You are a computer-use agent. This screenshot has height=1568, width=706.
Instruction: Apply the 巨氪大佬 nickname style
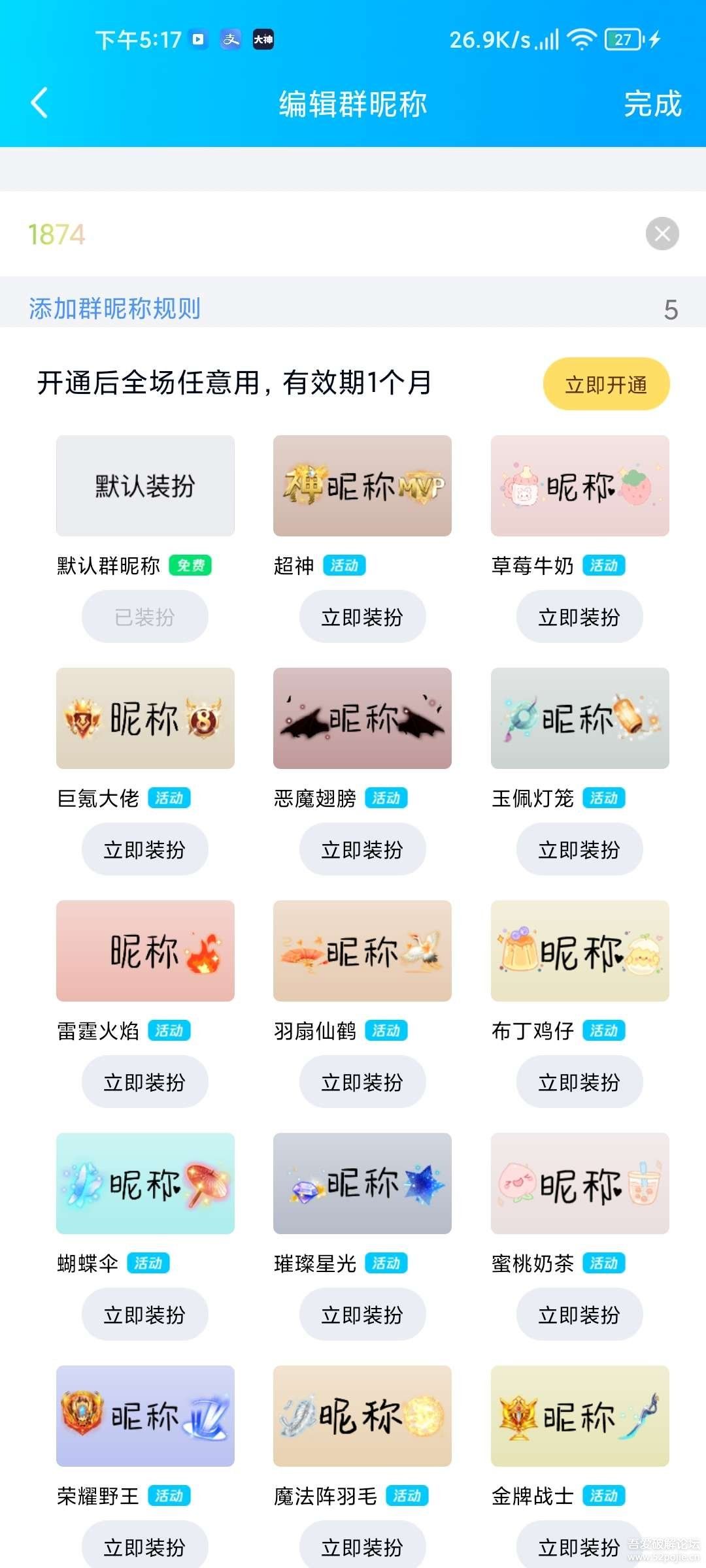tap(144, 849)
